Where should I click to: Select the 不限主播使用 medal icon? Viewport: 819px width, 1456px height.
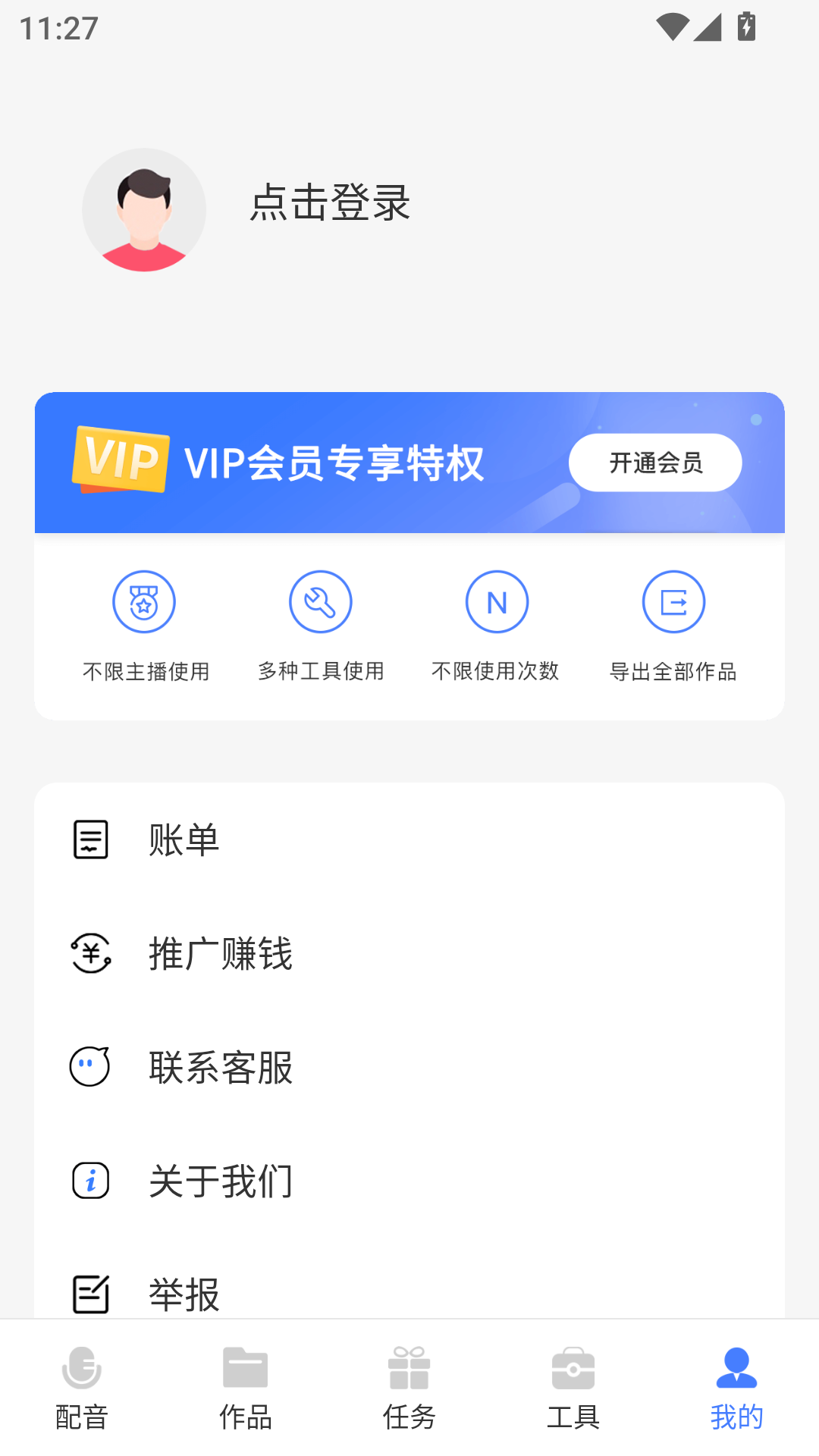(x=145, y=601)
